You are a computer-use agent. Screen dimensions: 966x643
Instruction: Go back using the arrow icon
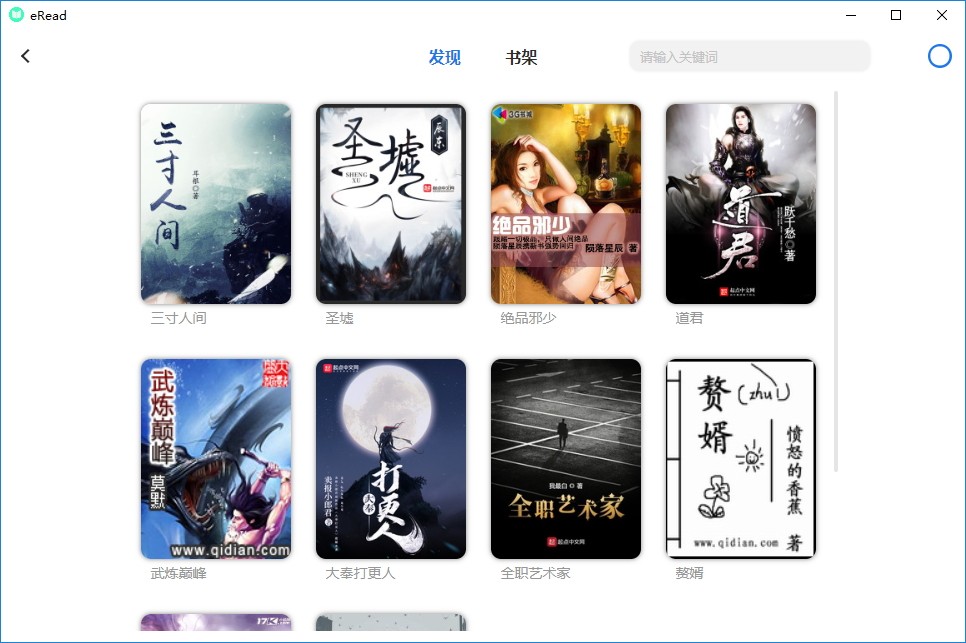(x=26, y=56)
